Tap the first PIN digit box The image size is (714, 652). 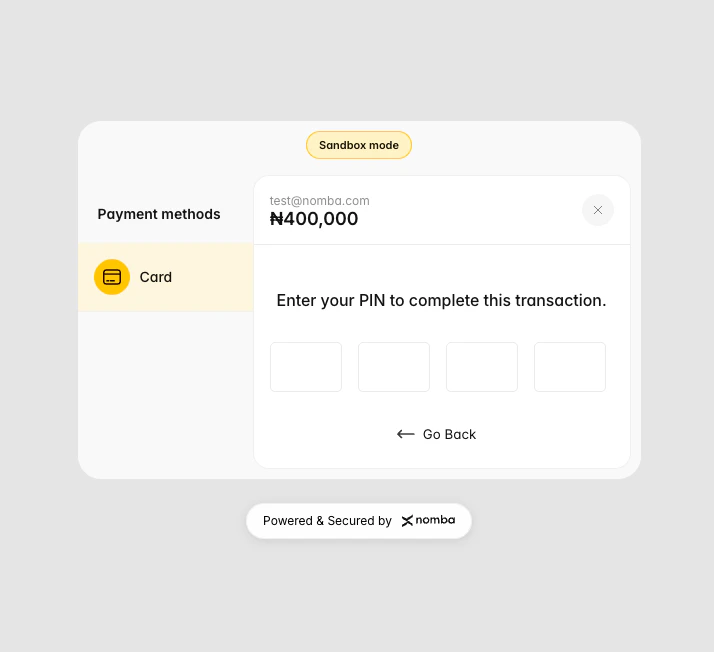306,367
